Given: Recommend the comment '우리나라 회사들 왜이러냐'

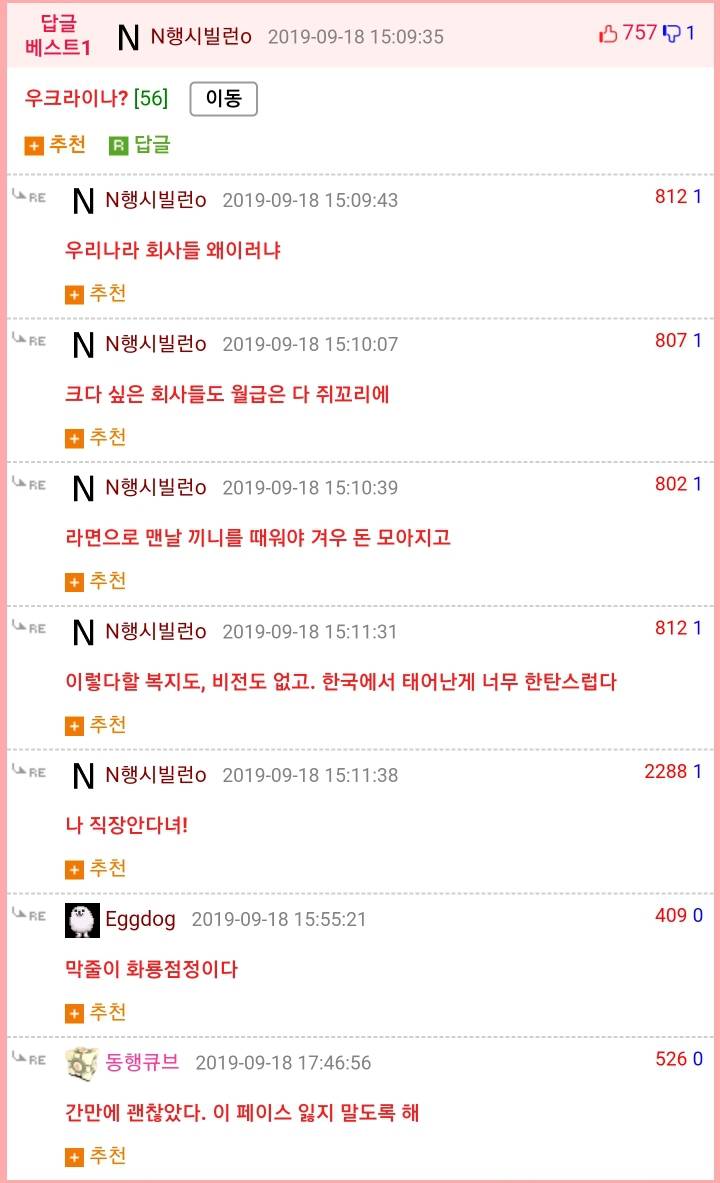Looking at the screenshot, I should tap(94, 293).
